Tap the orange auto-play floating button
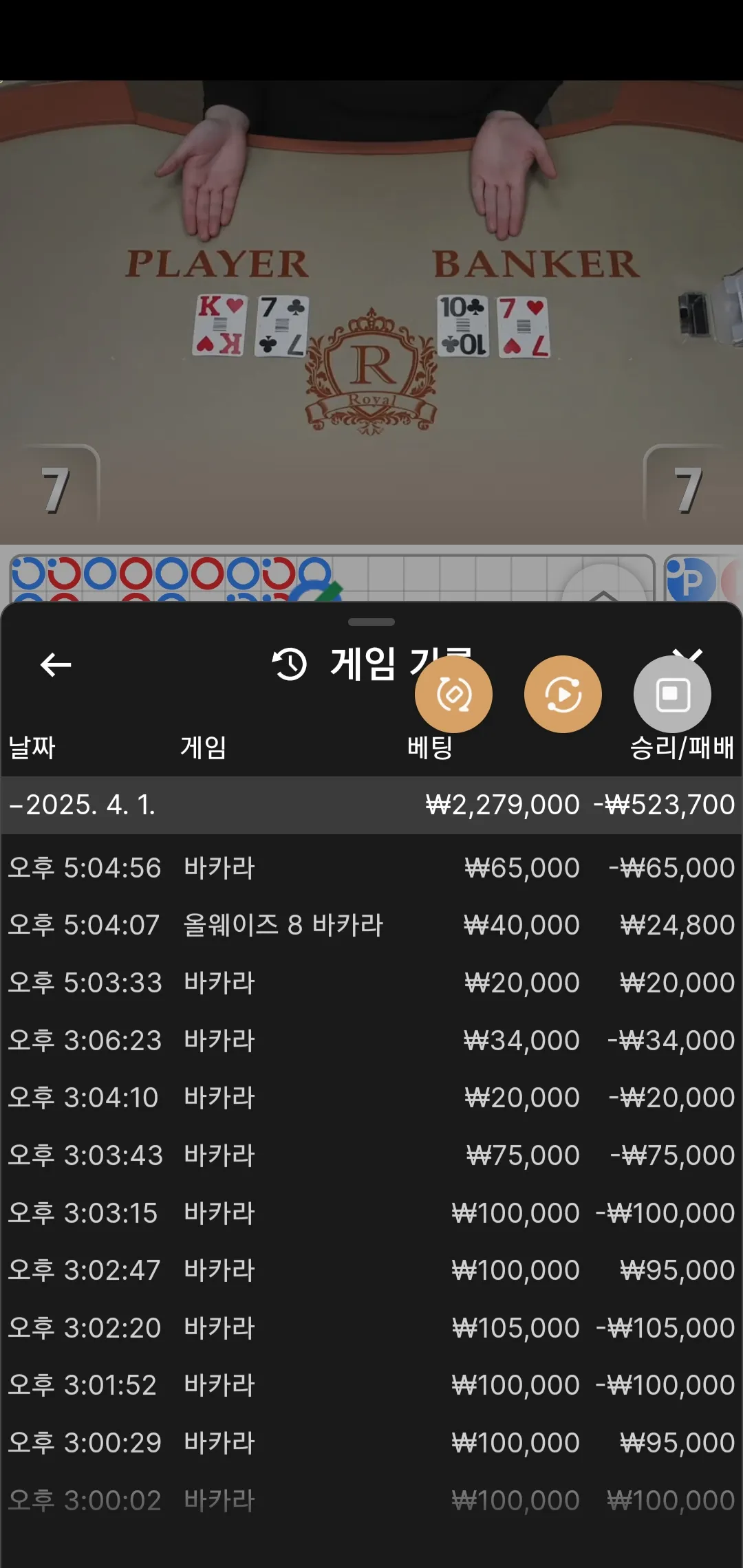 coord(563,694)
